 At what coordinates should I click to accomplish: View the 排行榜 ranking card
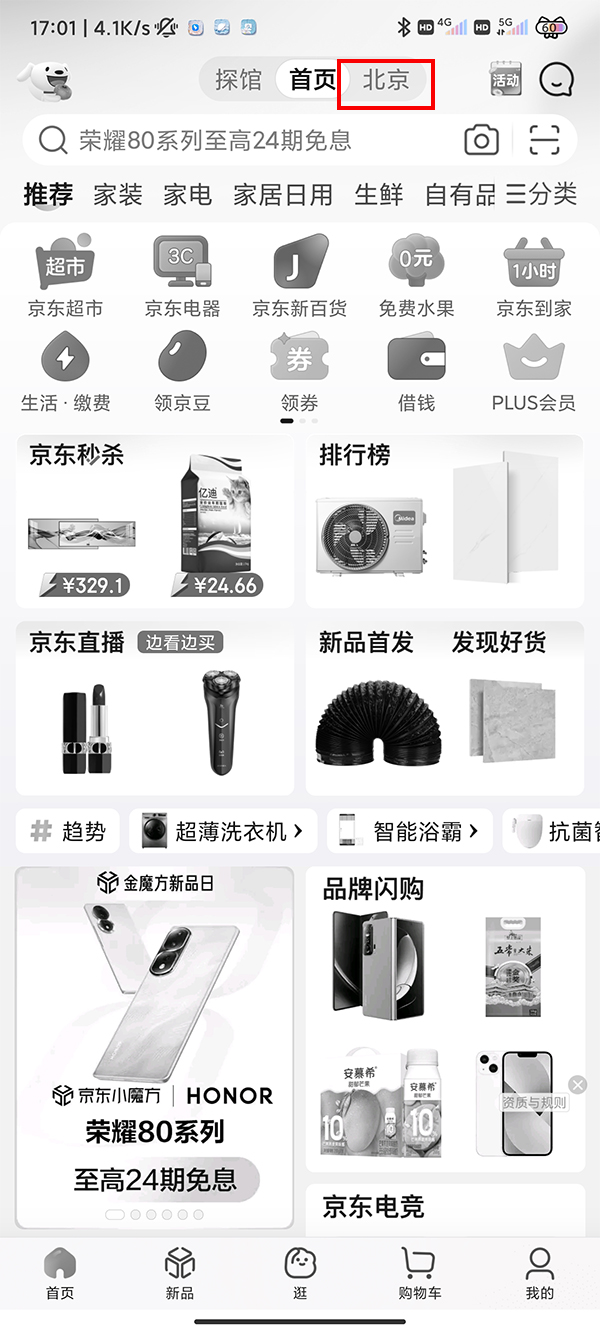(x=444, y=521)
